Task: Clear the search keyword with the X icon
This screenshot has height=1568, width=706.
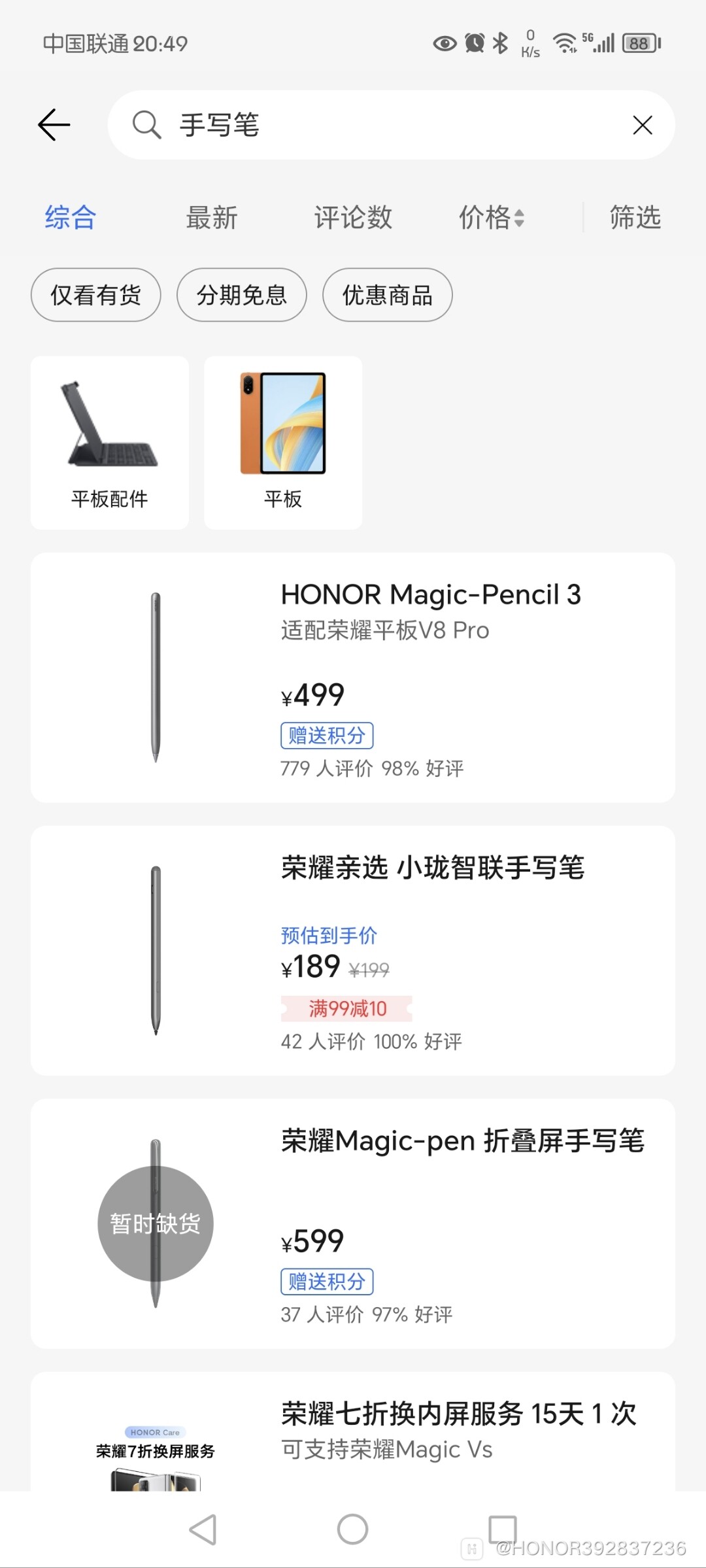Action: [643, 125]
